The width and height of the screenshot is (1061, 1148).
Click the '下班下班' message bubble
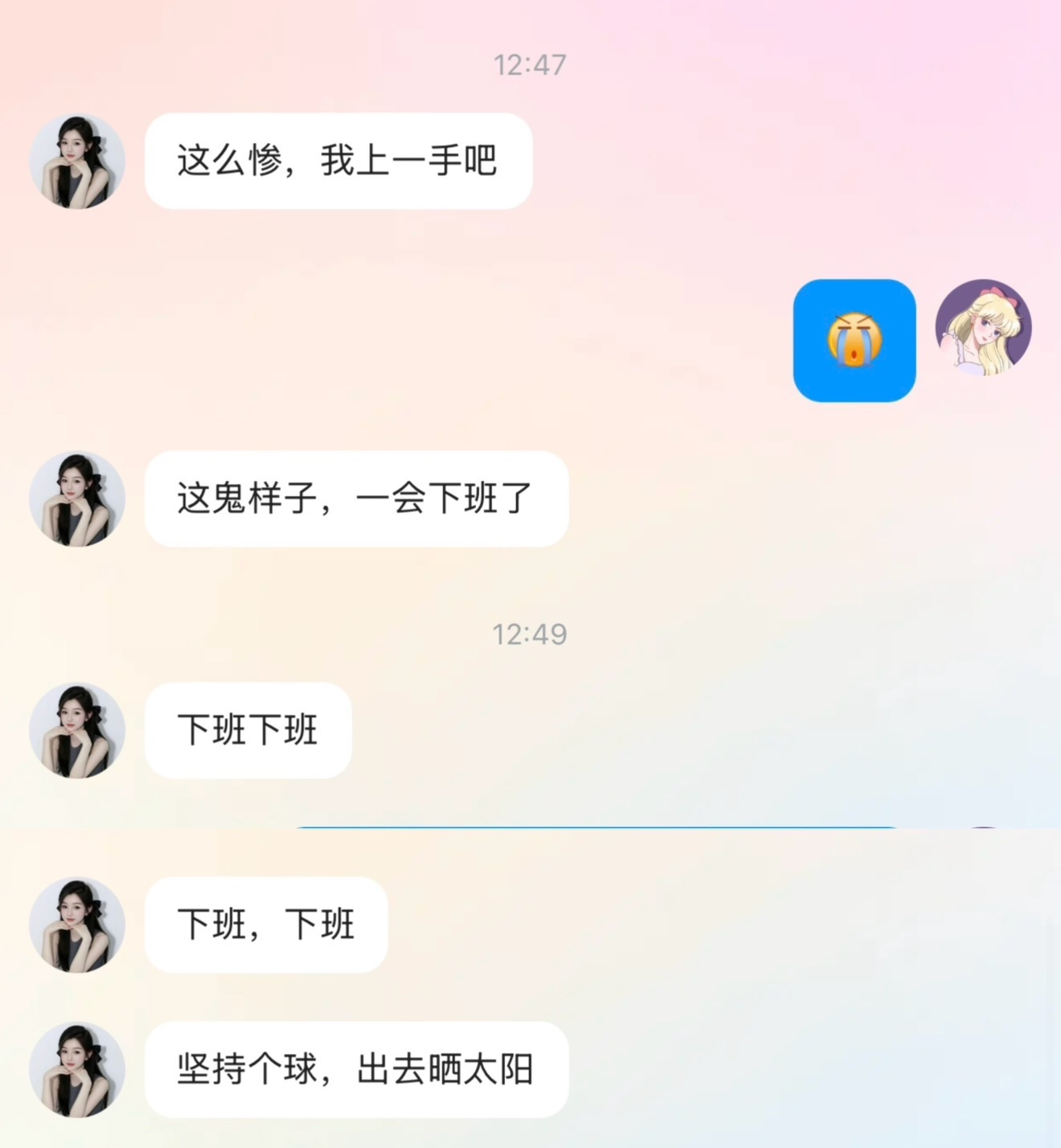(247, 732)
